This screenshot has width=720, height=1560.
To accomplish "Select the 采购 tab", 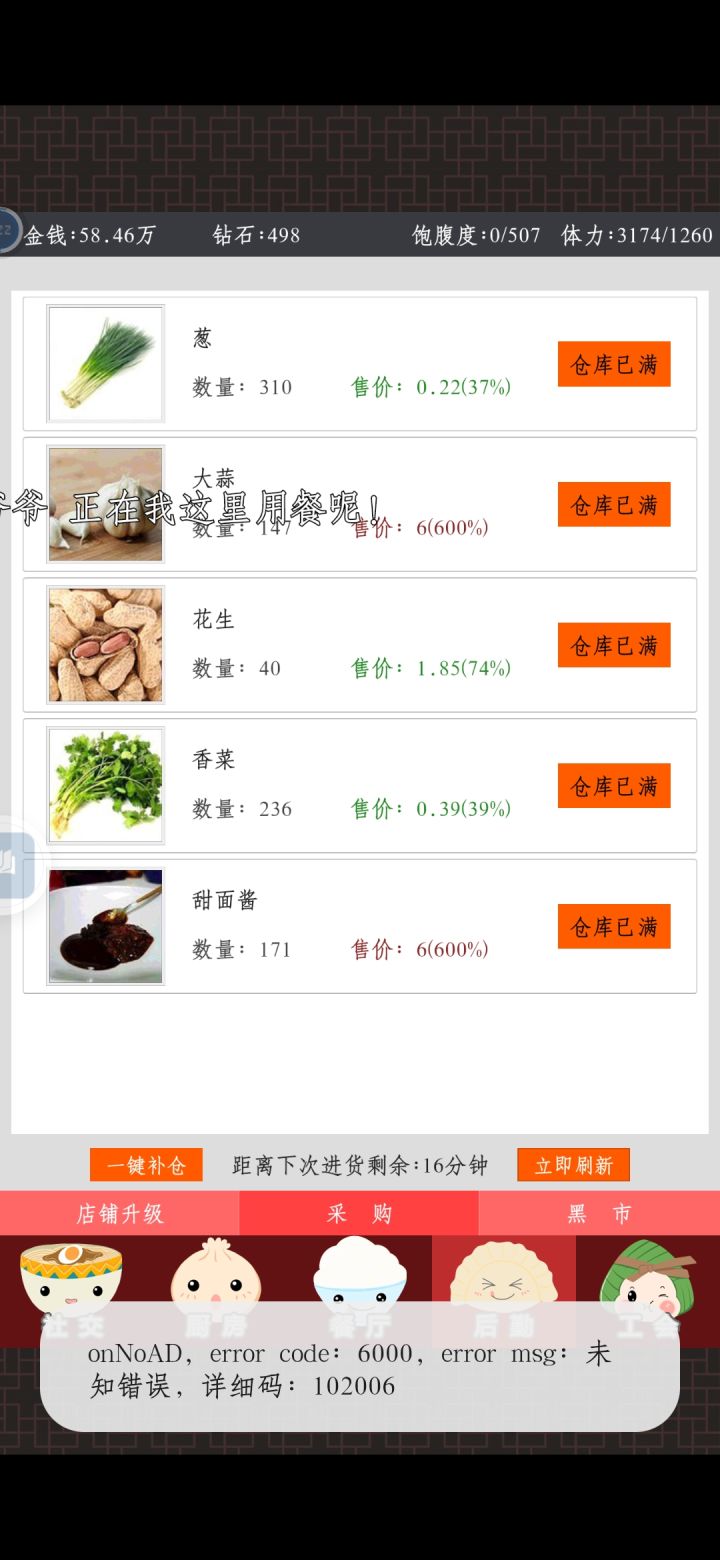I will [x=359, y=1213].
